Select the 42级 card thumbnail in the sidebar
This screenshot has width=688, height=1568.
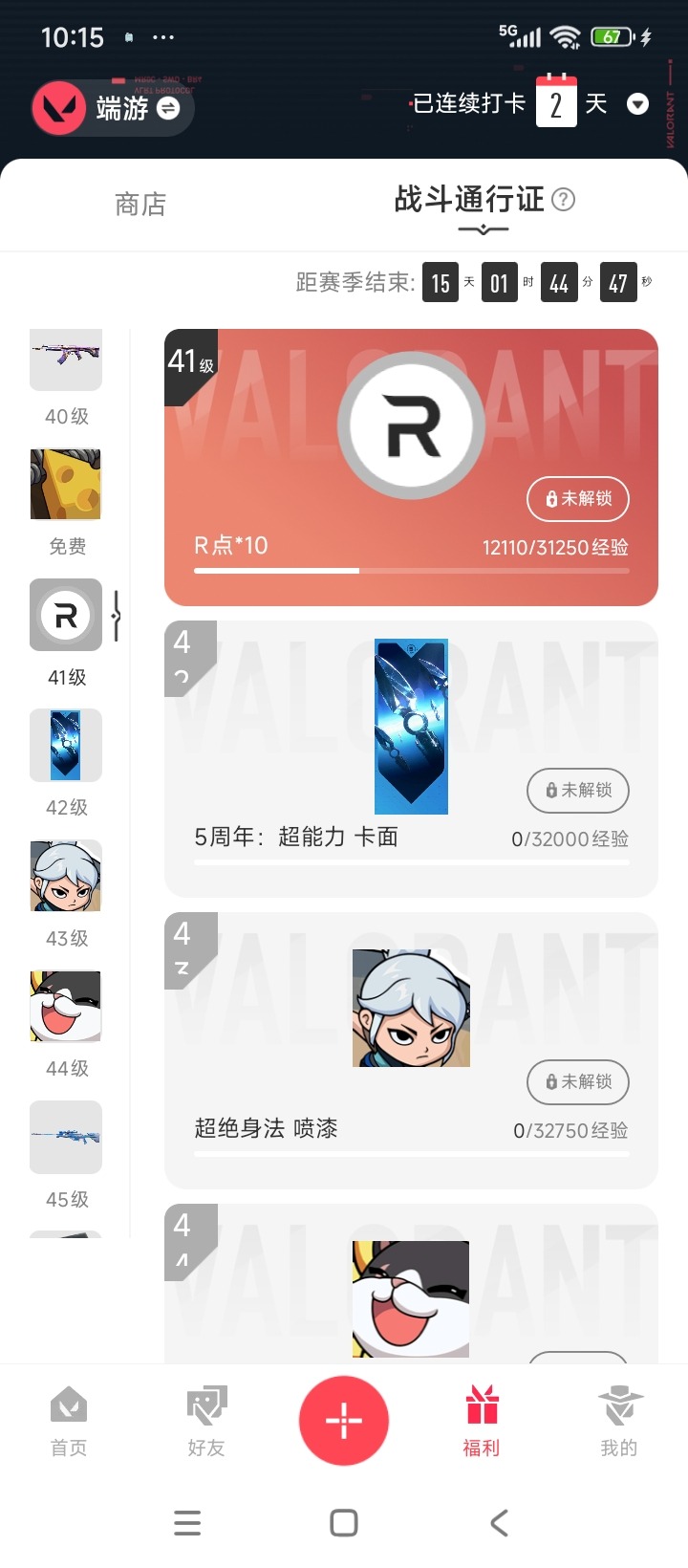(66, 745)
